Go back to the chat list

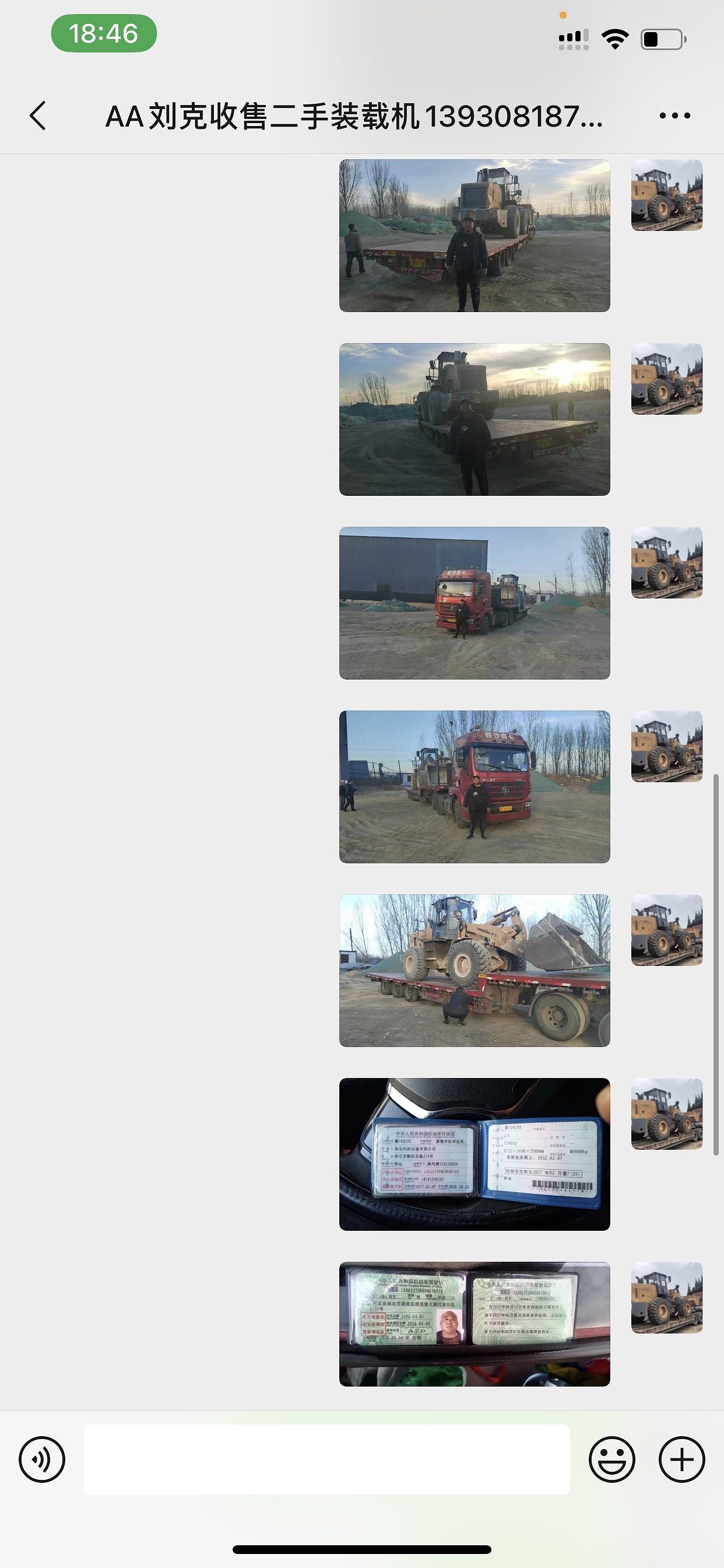tap(38, 116)
